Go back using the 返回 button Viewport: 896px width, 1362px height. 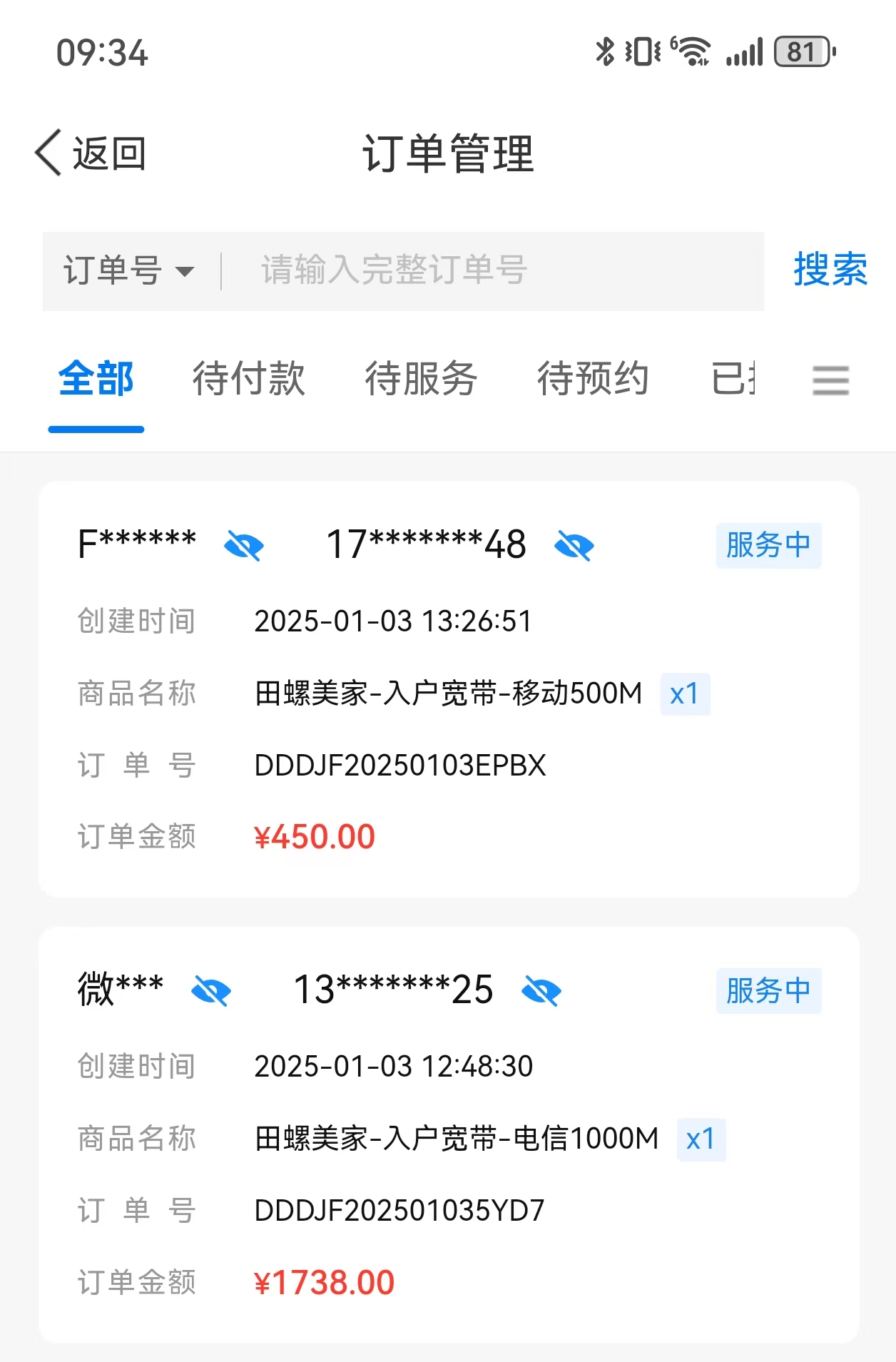(91, 153)
